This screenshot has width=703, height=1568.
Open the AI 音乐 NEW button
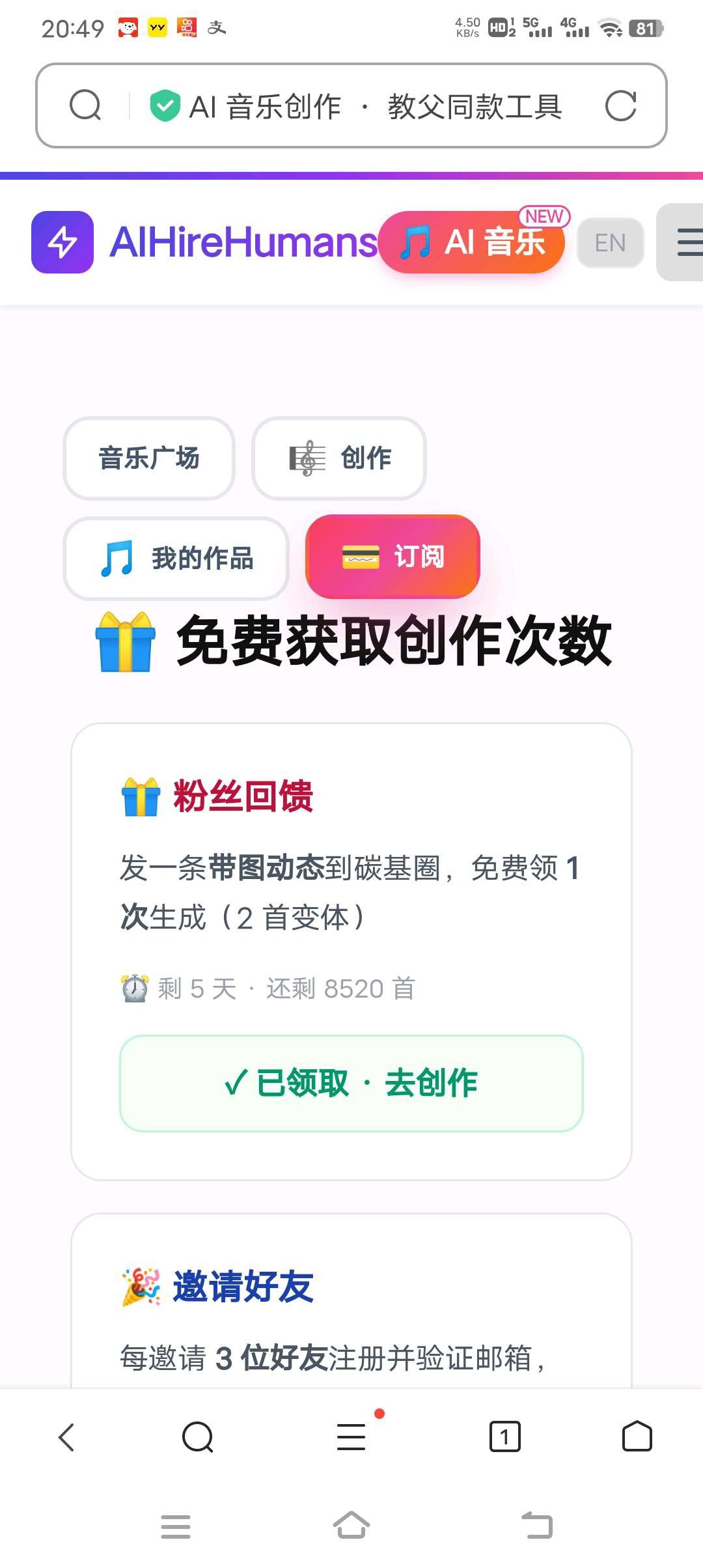[x=471, y=242]
